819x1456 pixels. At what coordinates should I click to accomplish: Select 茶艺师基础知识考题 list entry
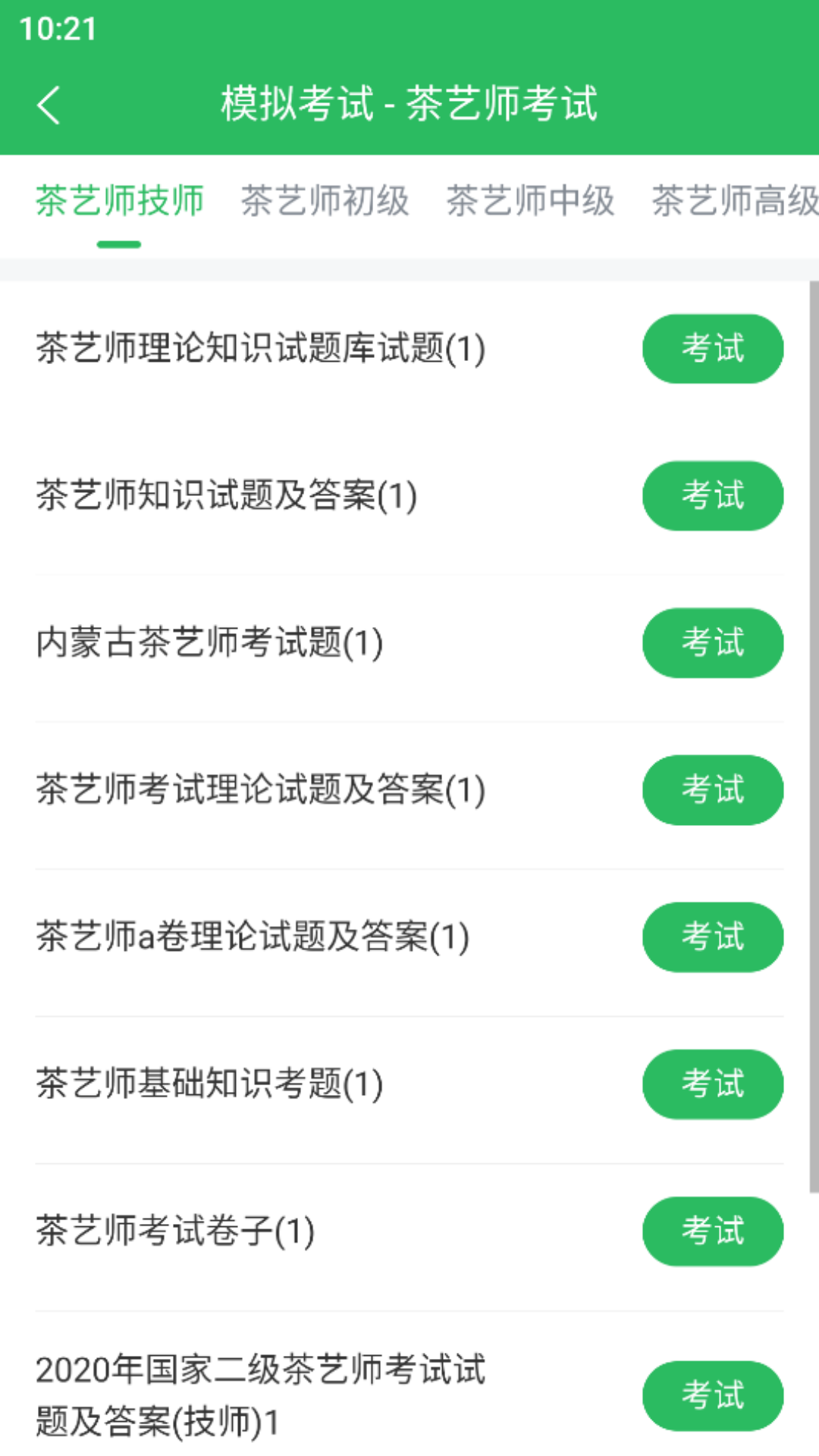tap(210, 1084)
